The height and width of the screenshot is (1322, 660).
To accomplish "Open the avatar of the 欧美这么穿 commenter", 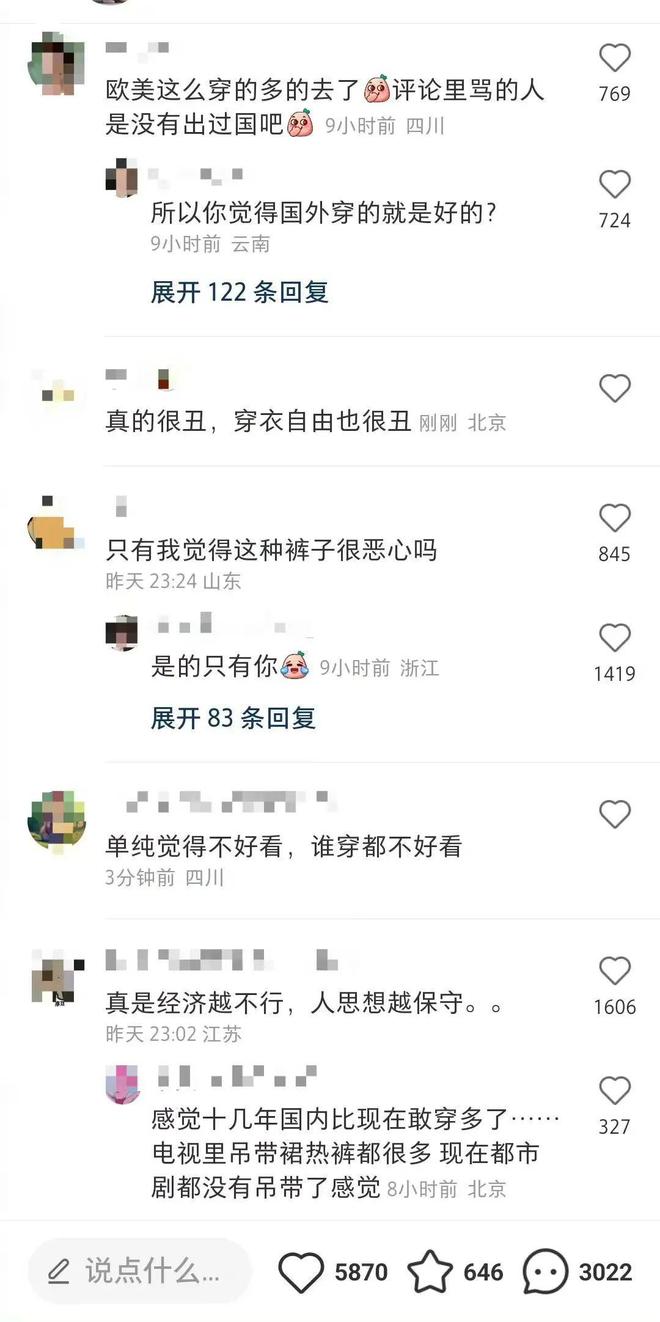I will pyautogui.click(x=56, y=62).
